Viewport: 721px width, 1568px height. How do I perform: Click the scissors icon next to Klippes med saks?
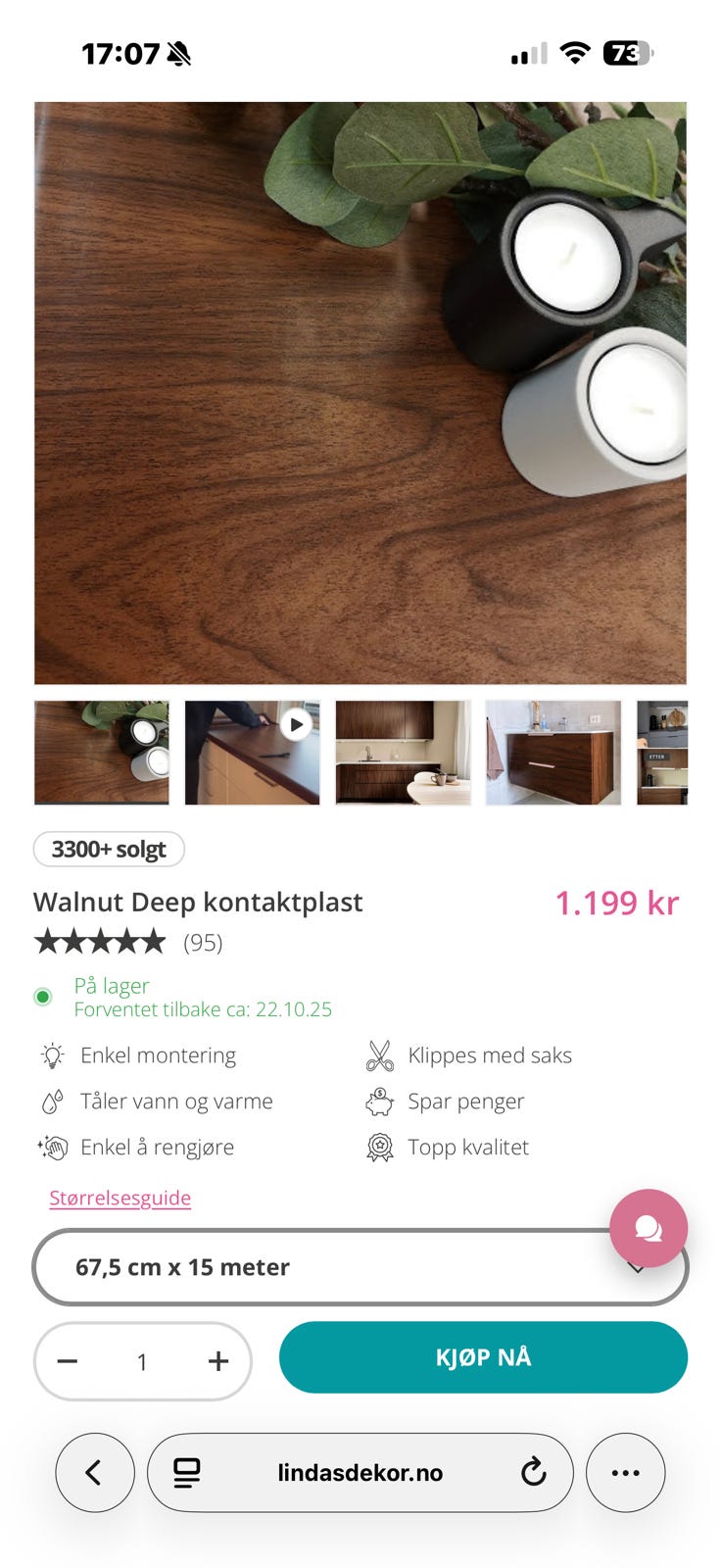click(x=380, y=1054)
